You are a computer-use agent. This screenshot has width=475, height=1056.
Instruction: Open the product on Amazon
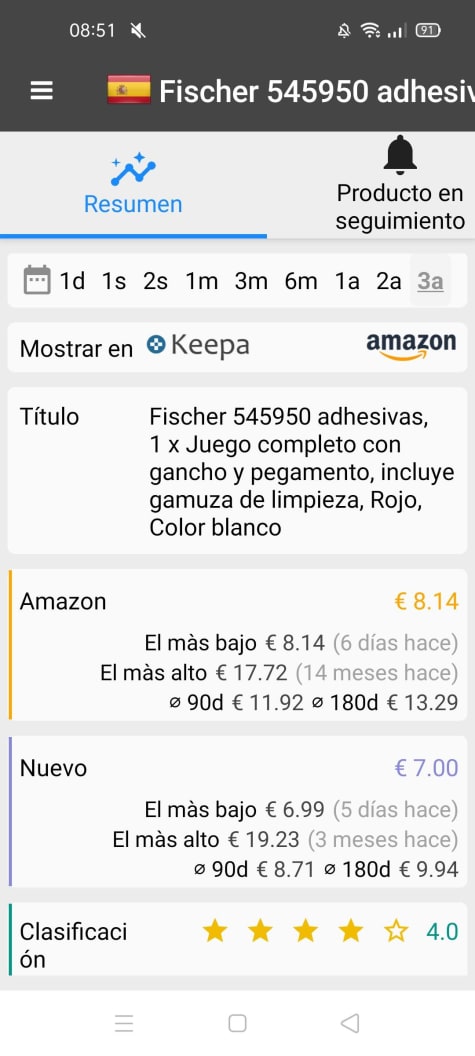[x=411, y=345]
